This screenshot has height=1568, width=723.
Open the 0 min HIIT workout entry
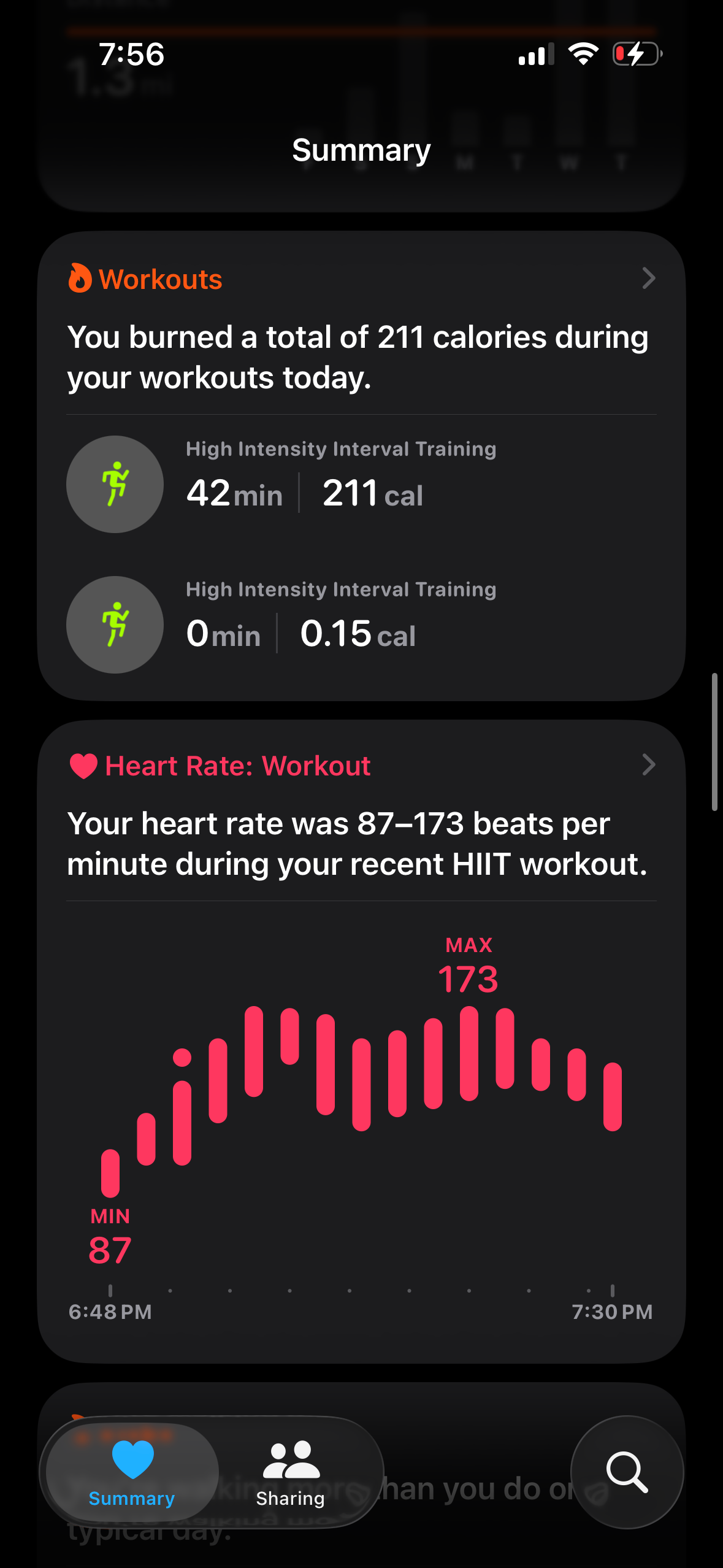[x=361, y=625]
